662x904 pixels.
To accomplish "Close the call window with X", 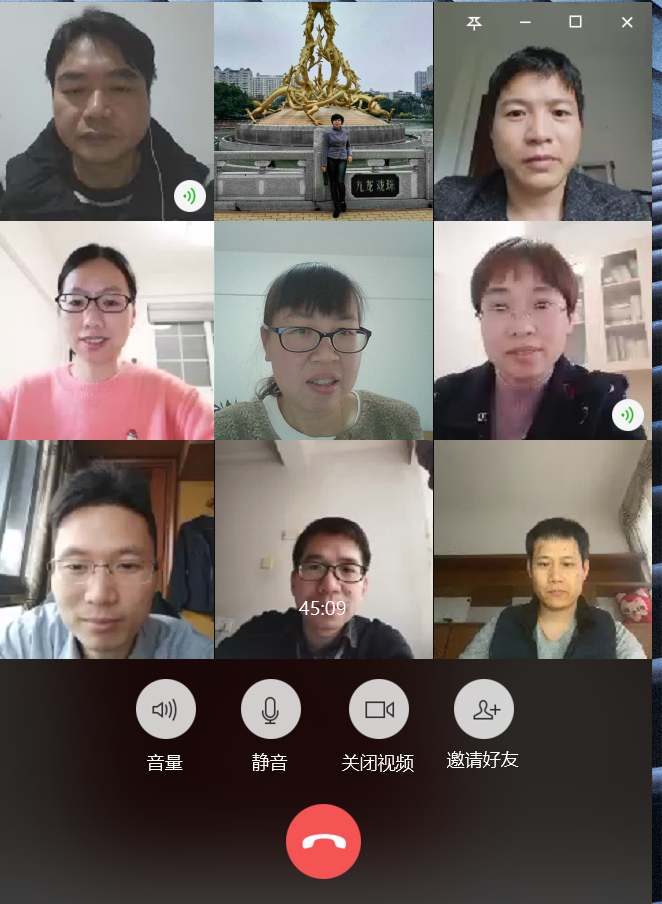I will [x=627, y=23].
